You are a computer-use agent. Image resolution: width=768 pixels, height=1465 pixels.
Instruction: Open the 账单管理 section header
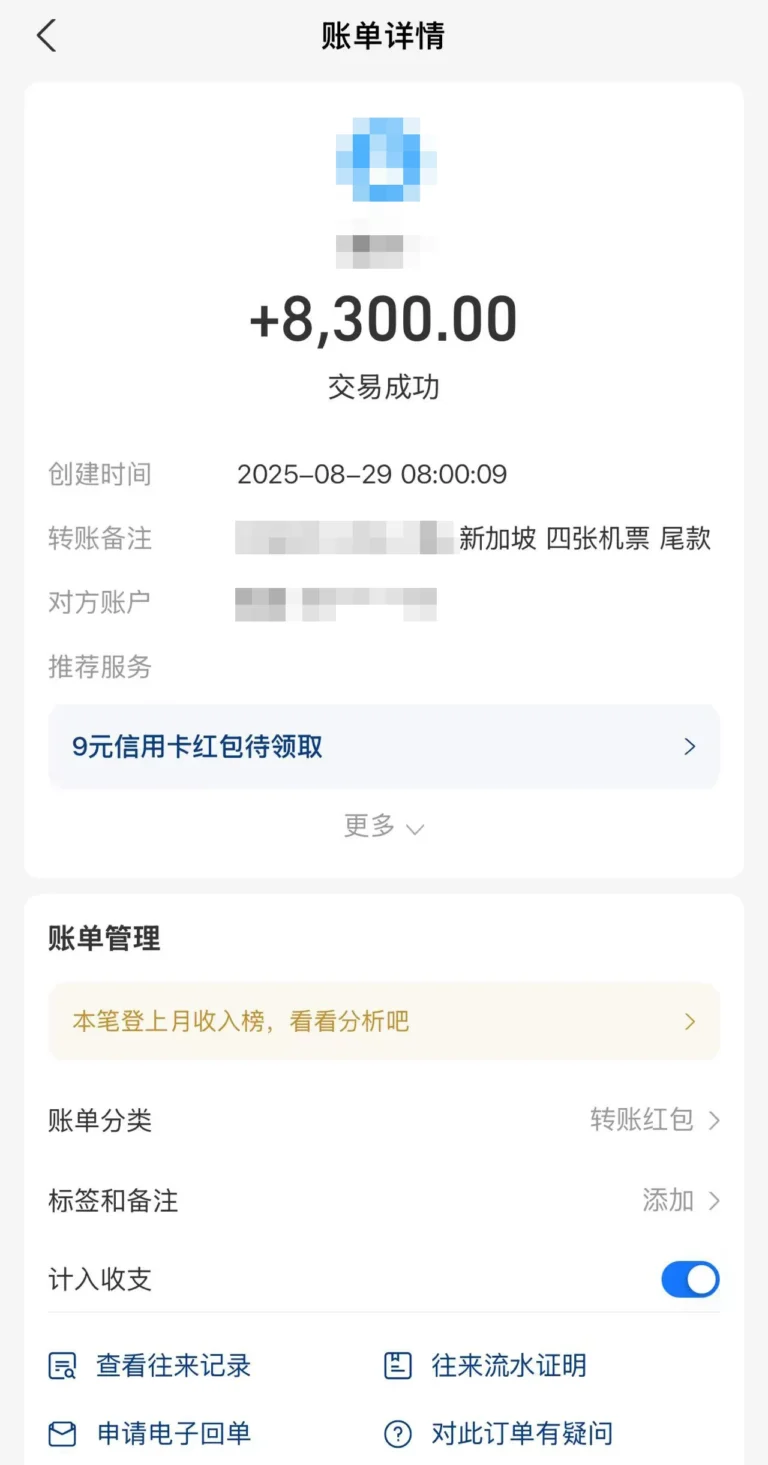(102, 938)
